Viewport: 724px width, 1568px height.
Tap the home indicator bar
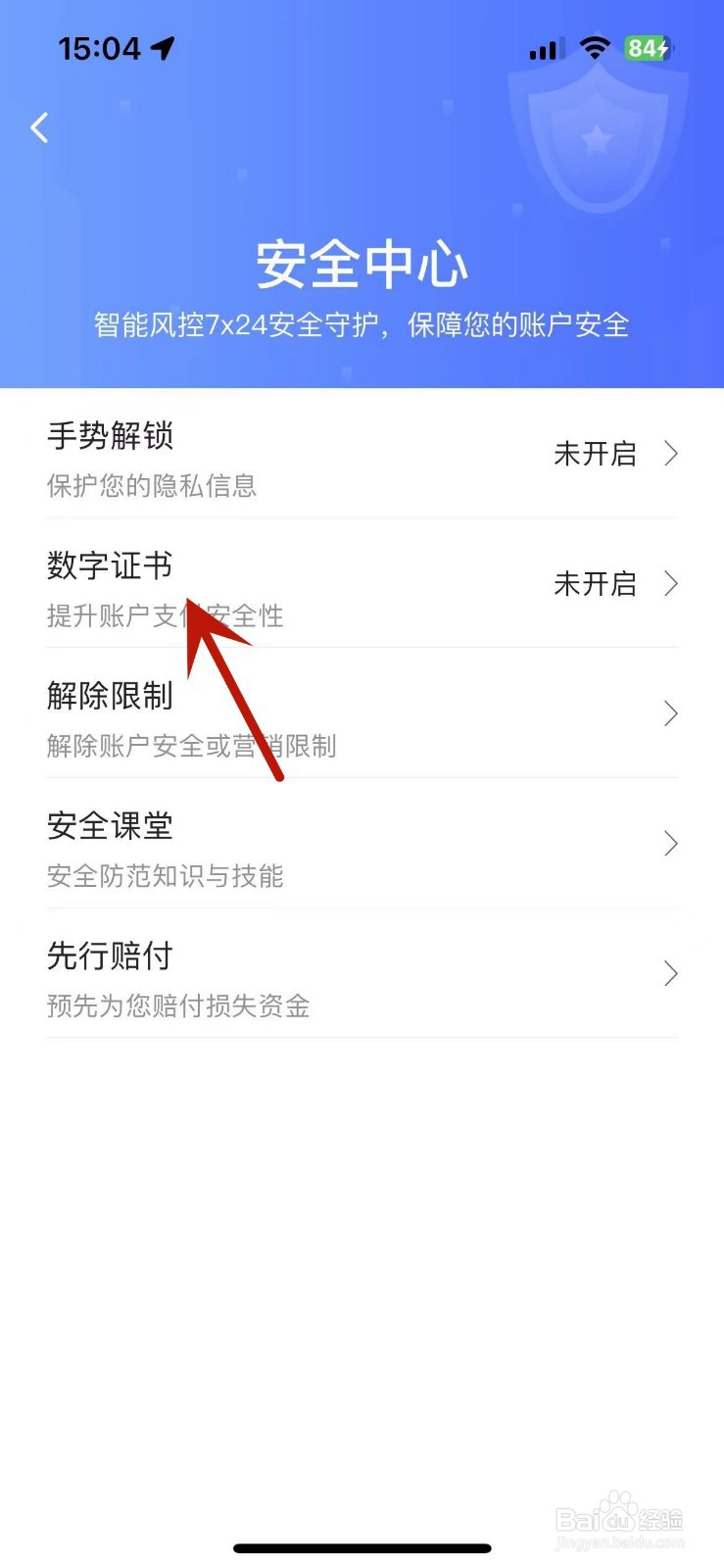click(362, 1548)
